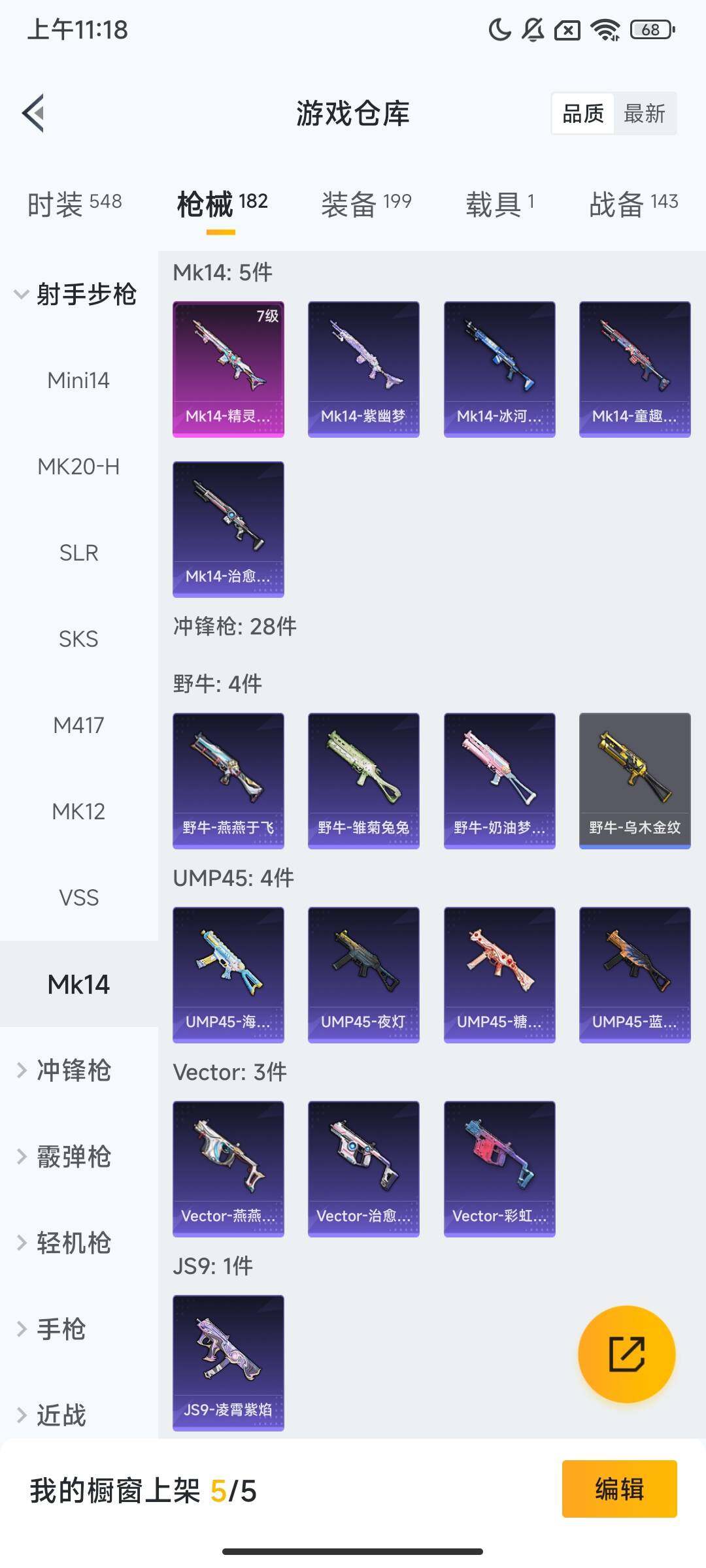Screen dimensions: 706x1568
Task: Collapse the 射手步枪 category
Action: (75, 294)
